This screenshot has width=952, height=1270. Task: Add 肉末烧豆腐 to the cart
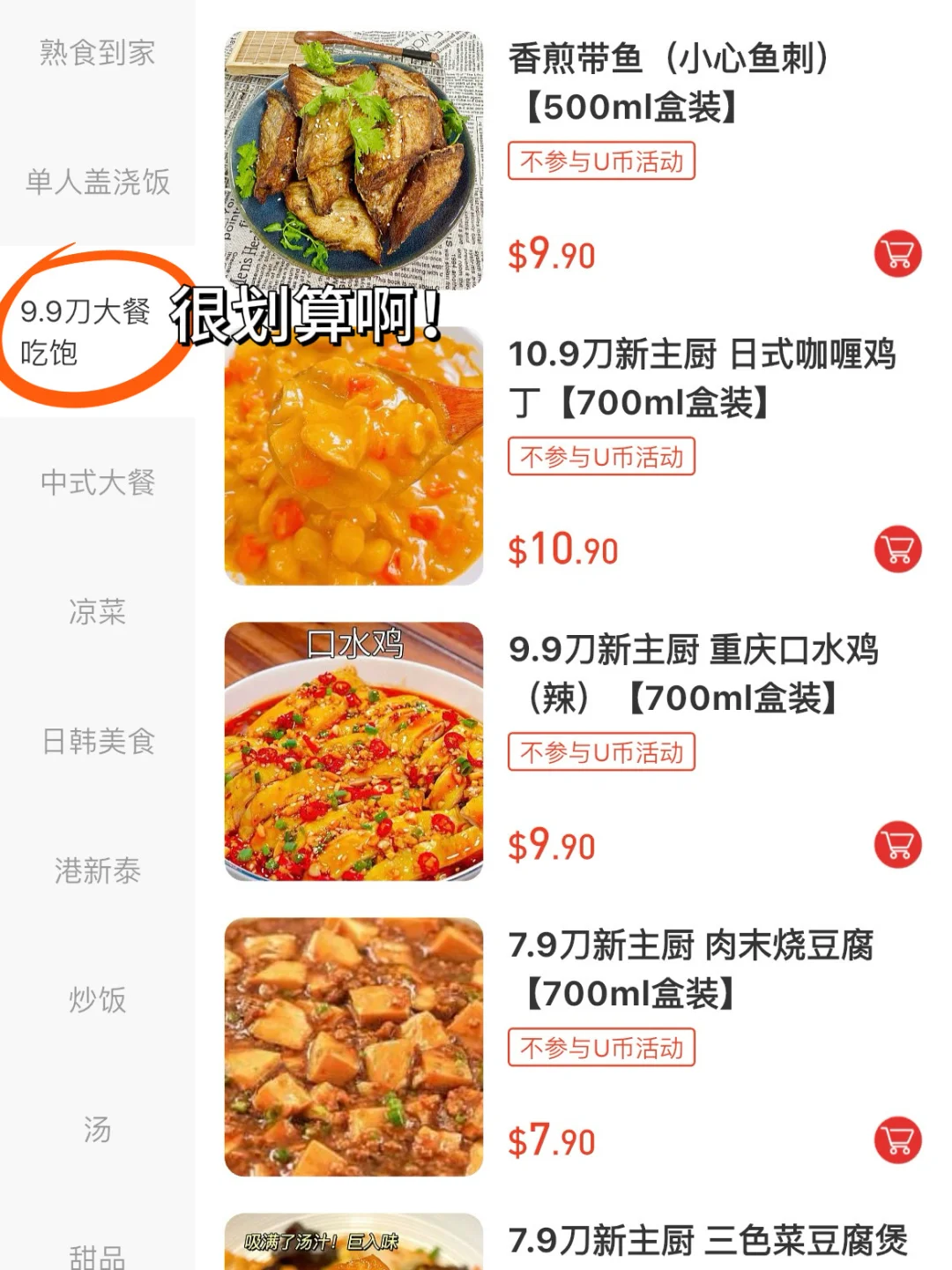(897, 1140)
